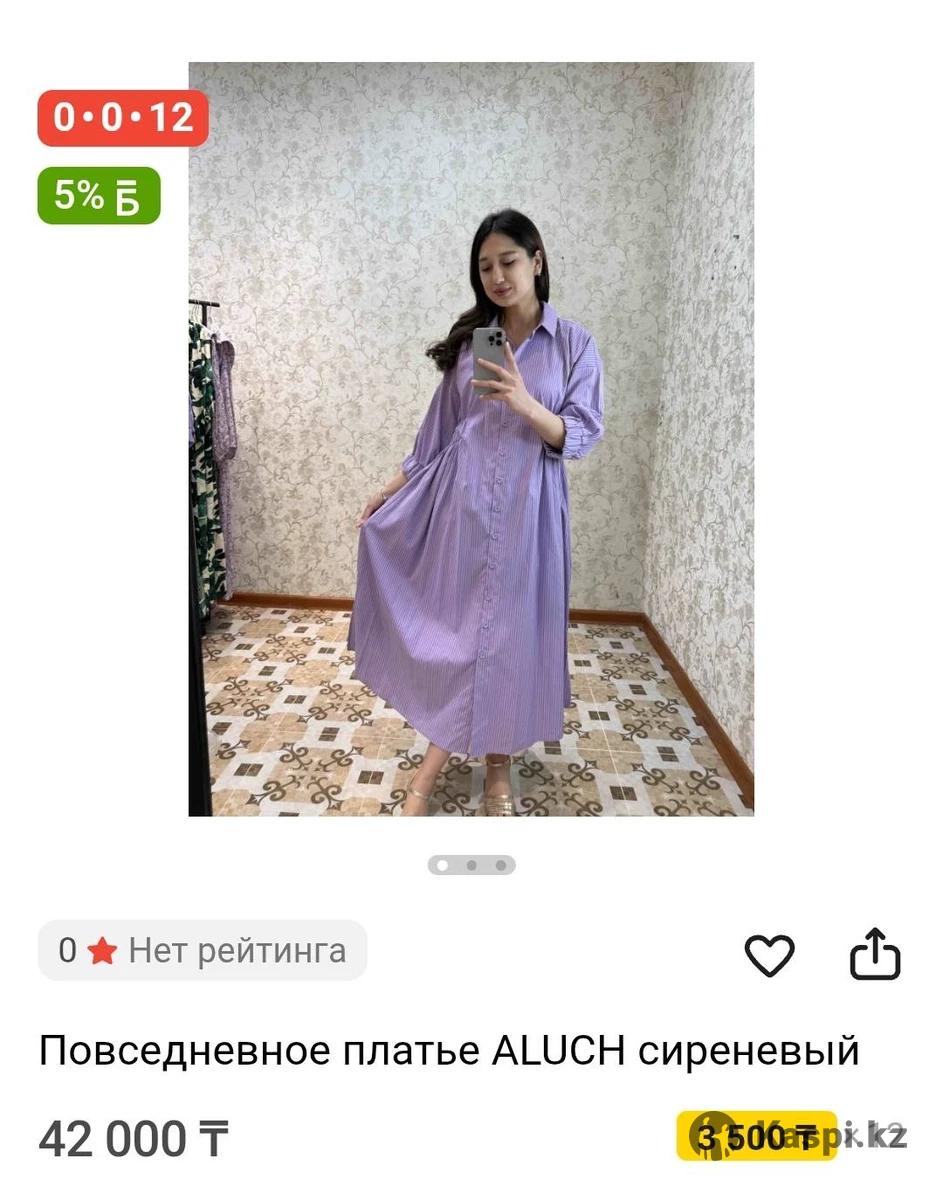Open the product photo full screen
Image resolution: width=943 pixels, height=1200 pixels.
471,440
